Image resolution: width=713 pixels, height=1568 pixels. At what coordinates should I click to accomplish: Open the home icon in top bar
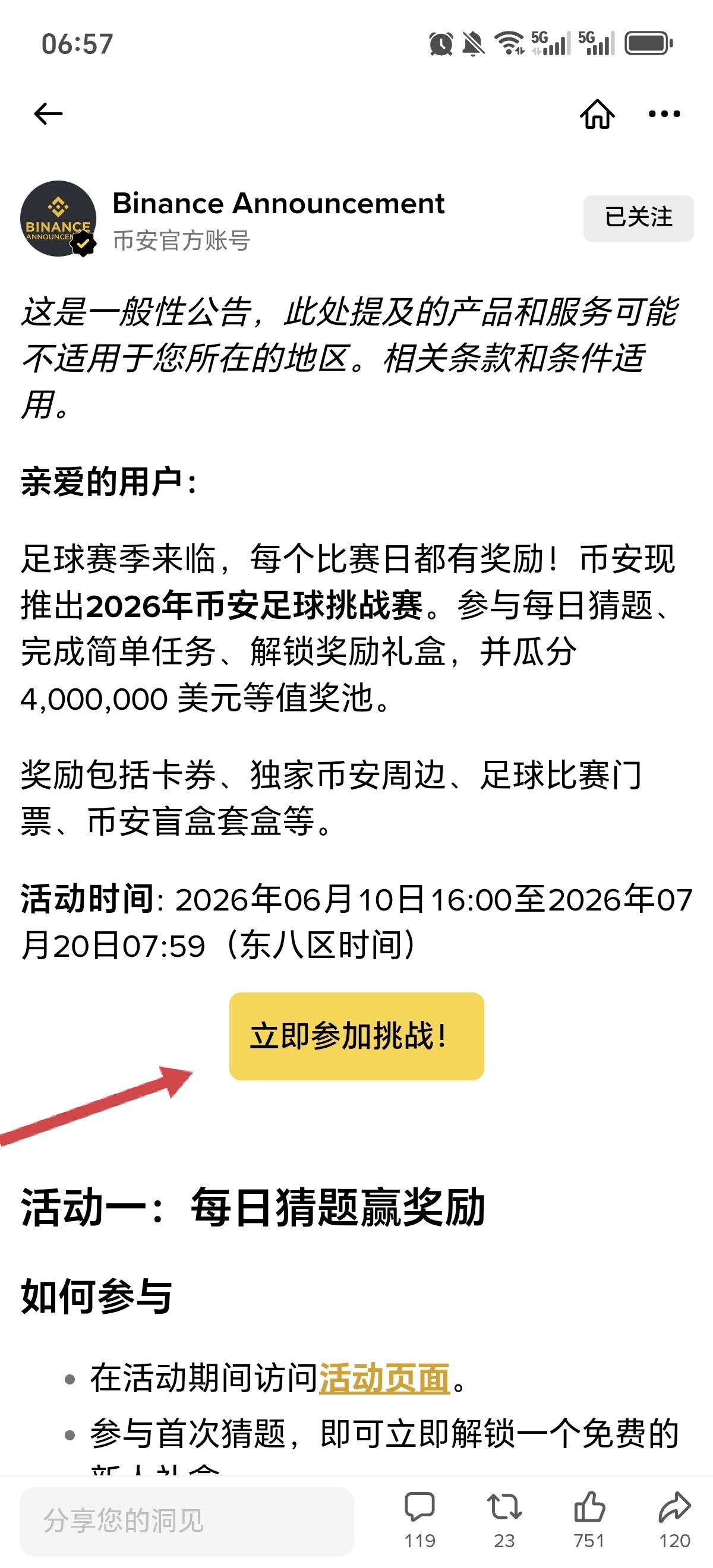pos(597,114)
